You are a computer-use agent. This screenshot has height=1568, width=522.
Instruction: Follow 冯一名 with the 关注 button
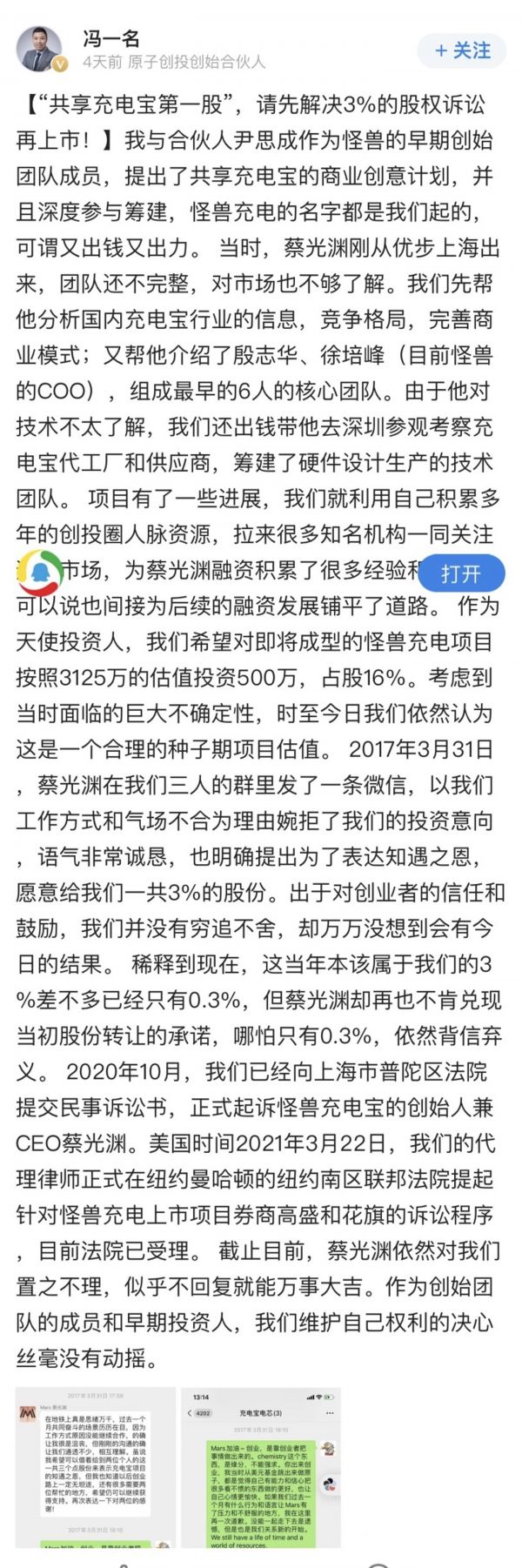click(x=462, y=51)
